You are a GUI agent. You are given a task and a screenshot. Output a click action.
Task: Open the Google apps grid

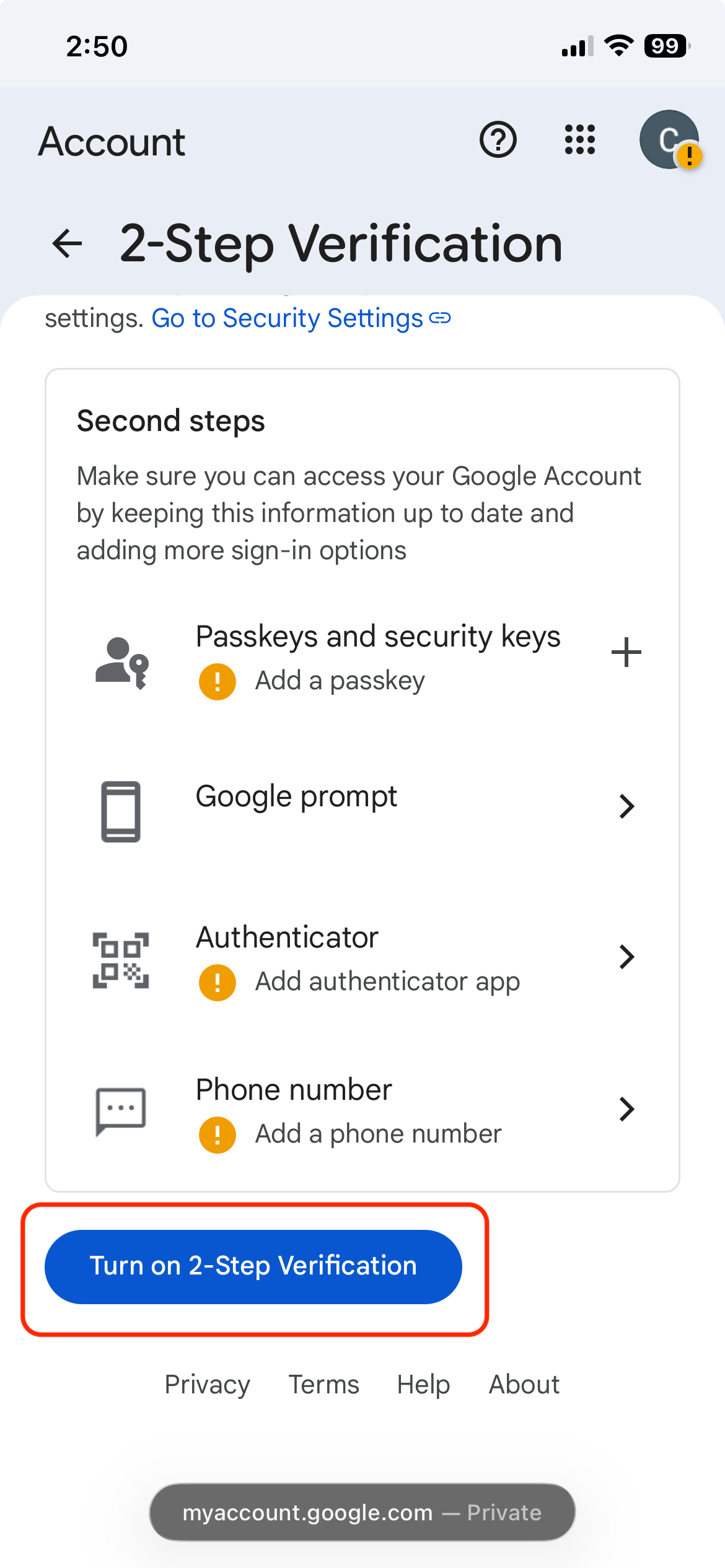point(580,140)
